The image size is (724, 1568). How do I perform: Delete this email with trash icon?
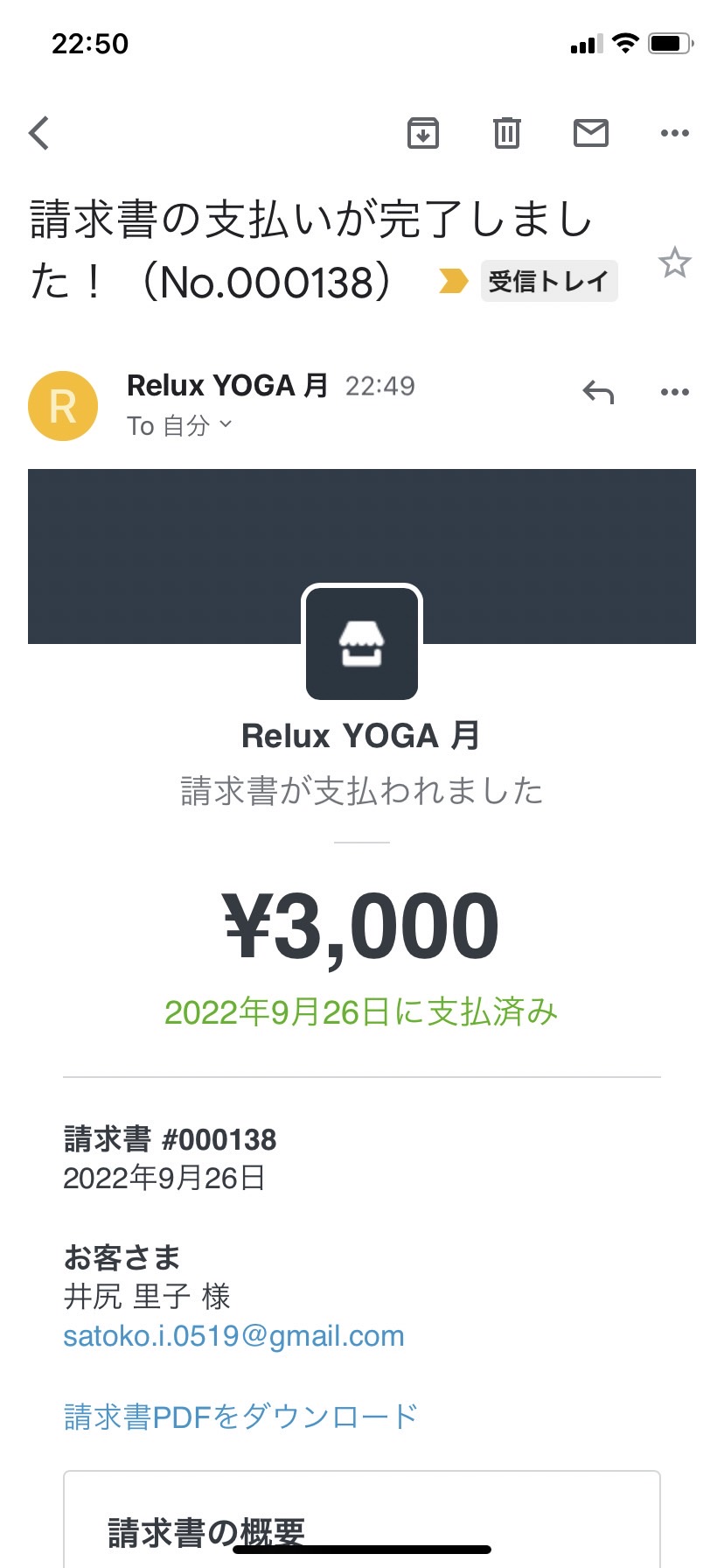[507, 133]
